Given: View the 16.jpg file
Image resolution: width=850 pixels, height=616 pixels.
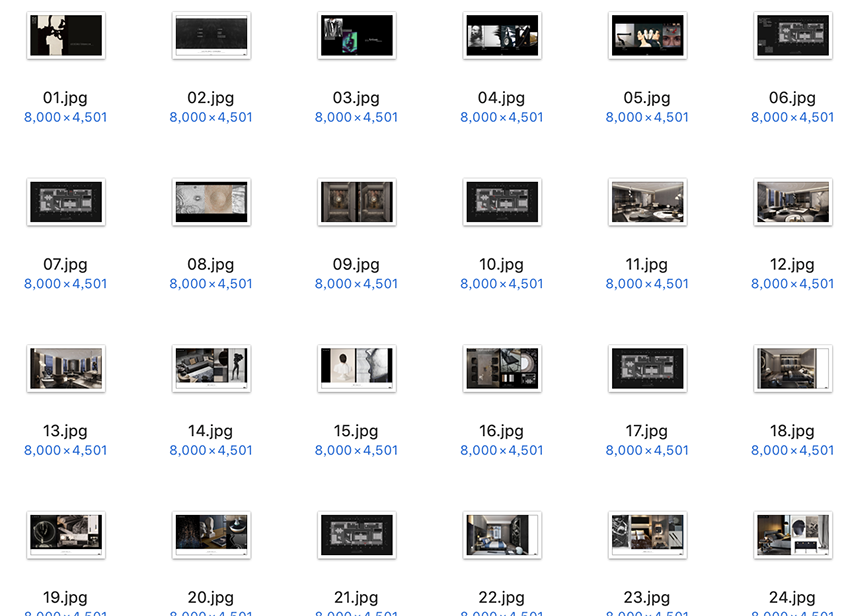Looking at the screenshot, I should coord(502,368).
